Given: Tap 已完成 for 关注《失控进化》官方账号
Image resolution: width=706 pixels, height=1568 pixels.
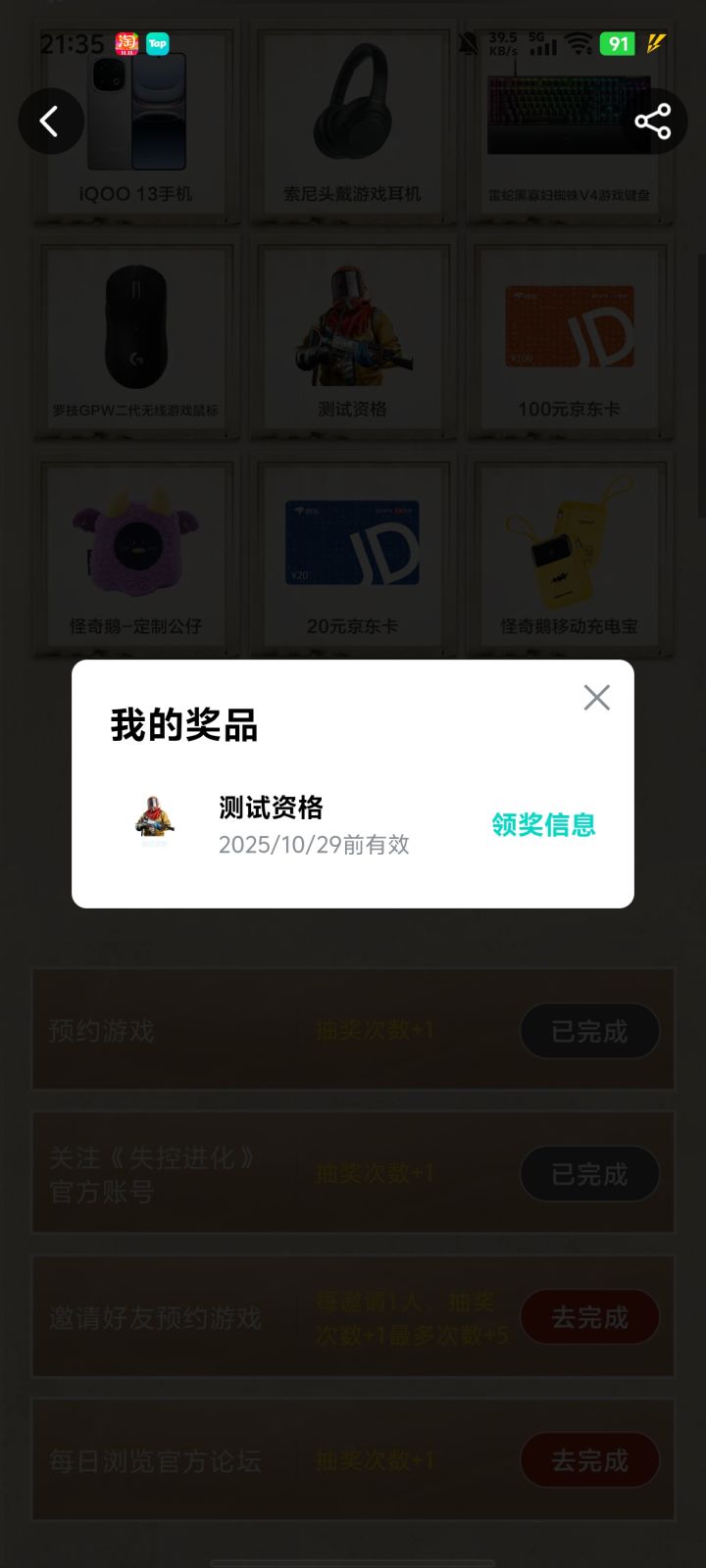Looking at the screenshot, I should [x=588, y=1173].
